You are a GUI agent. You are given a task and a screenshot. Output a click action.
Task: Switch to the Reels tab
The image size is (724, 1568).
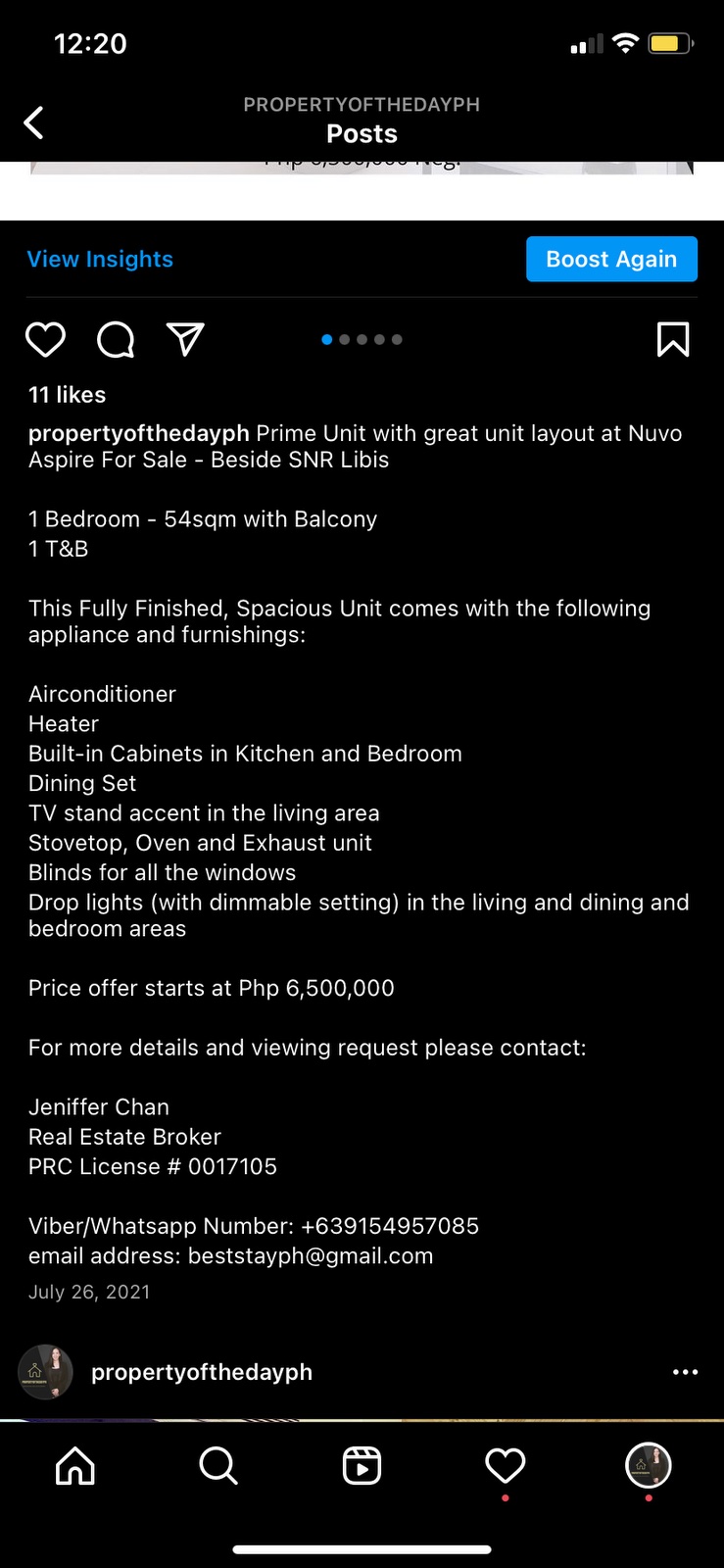[x=362, y=1466]
